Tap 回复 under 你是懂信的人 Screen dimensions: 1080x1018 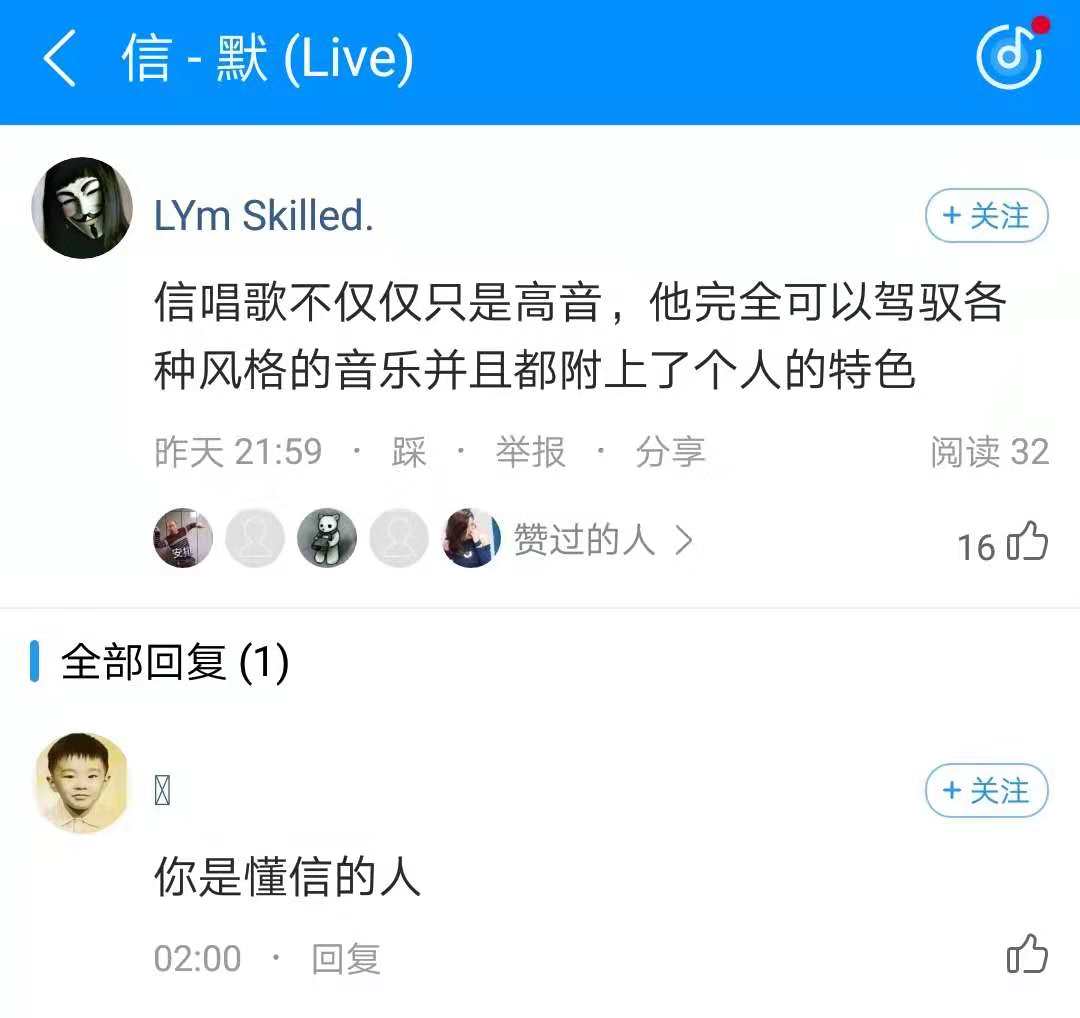click(345, 959)
